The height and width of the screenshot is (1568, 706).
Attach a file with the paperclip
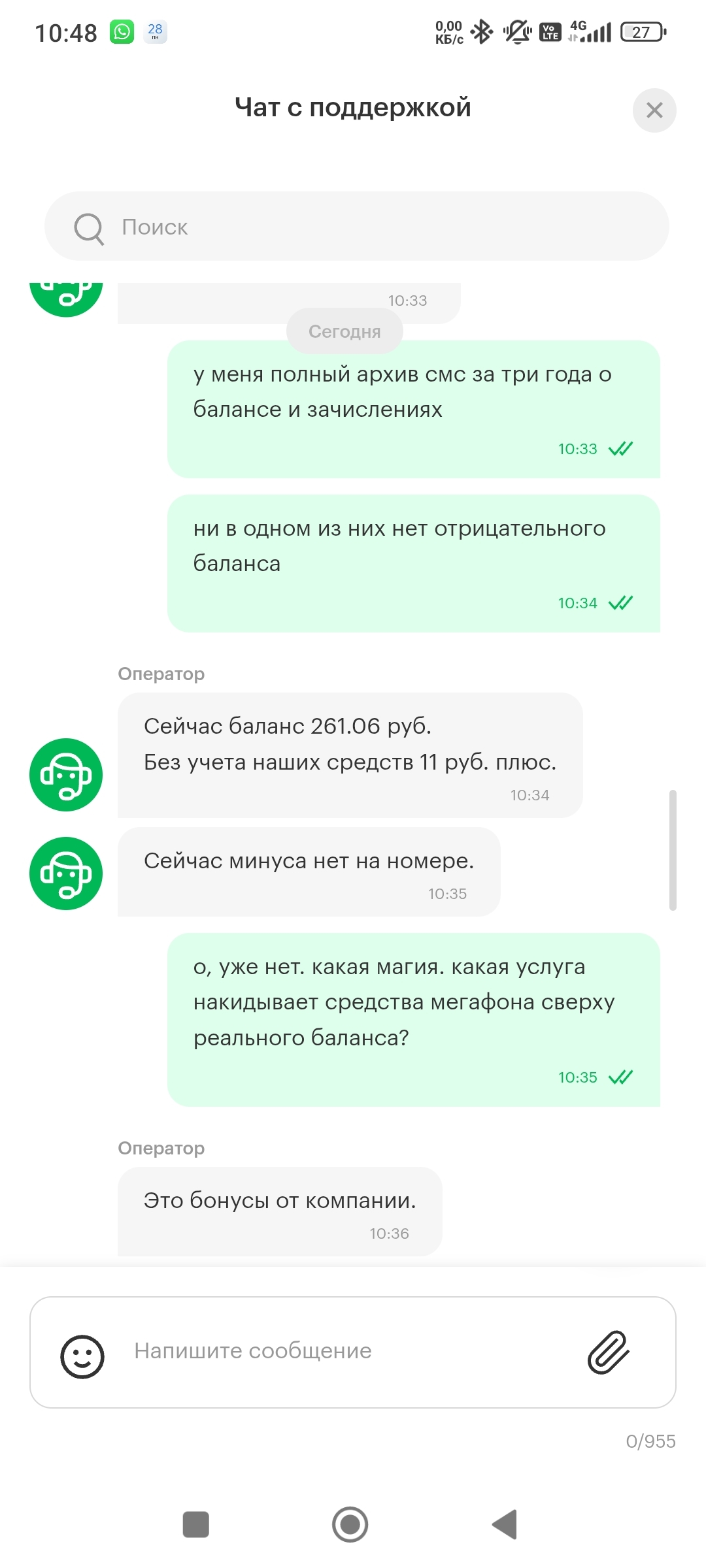tap(608, 1352)
